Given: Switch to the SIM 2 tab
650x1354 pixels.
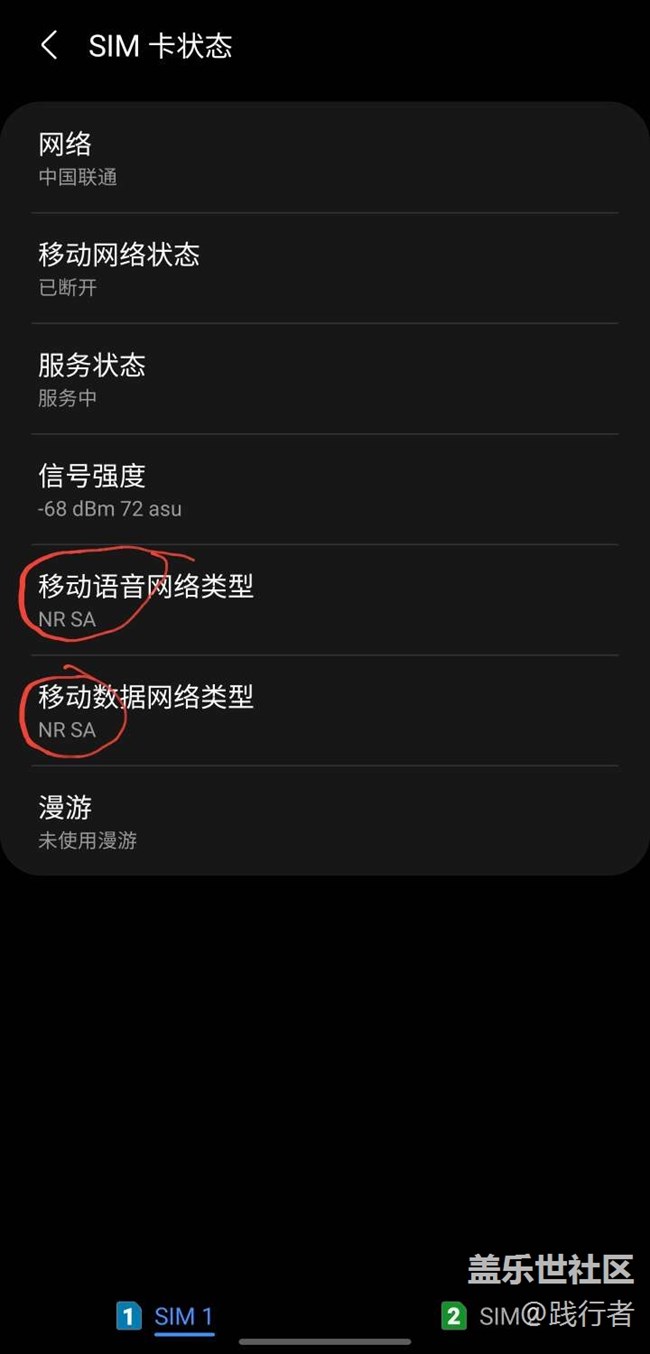Looking at the screenshot, I should 482,1316.
